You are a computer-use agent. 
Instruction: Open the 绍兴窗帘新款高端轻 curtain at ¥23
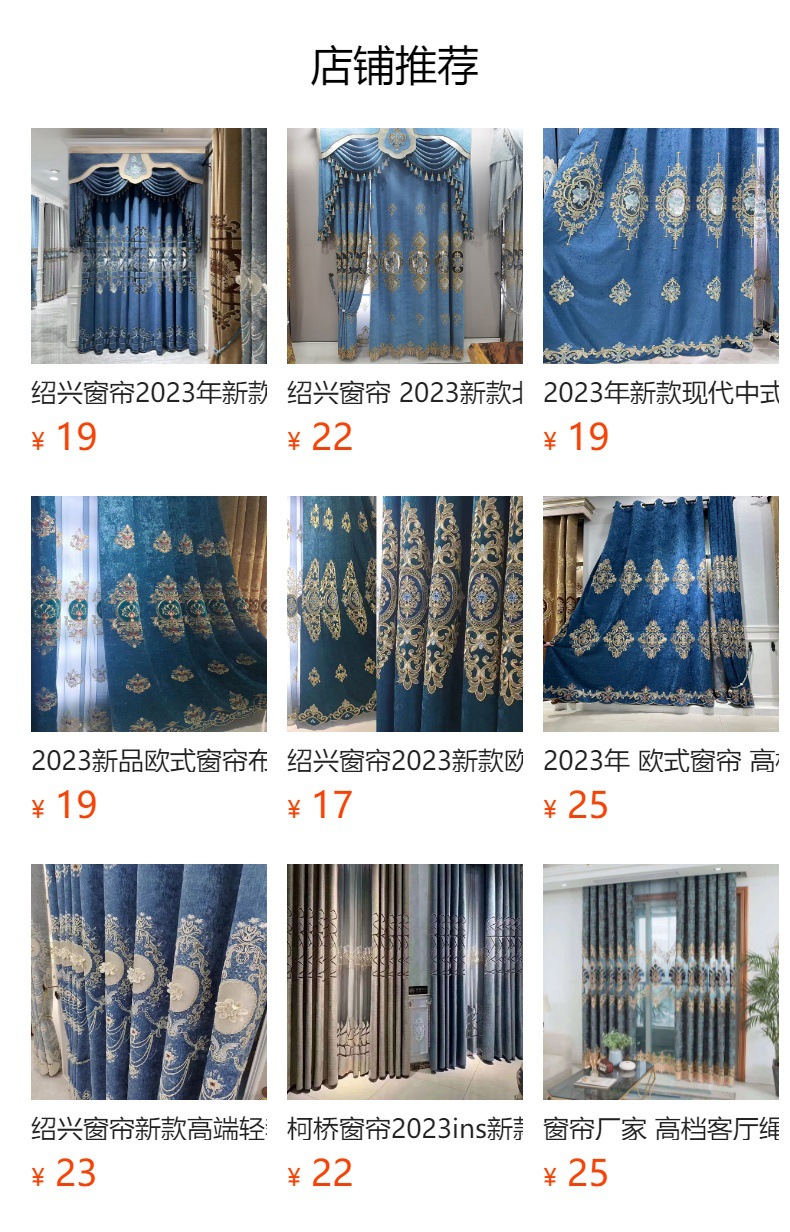point(148,982)
